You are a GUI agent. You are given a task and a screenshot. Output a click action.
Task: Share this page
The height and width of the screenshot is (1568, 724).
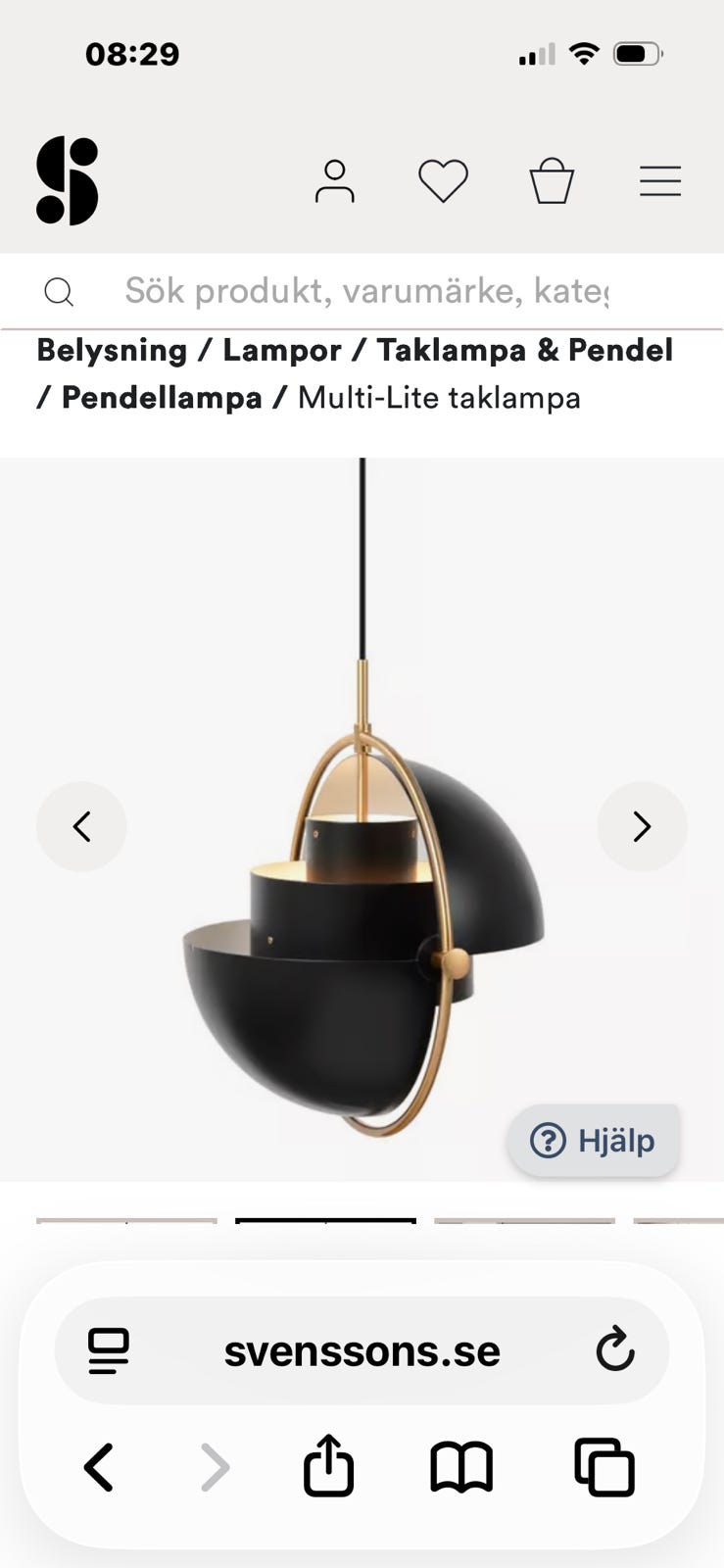point(328,1467)
